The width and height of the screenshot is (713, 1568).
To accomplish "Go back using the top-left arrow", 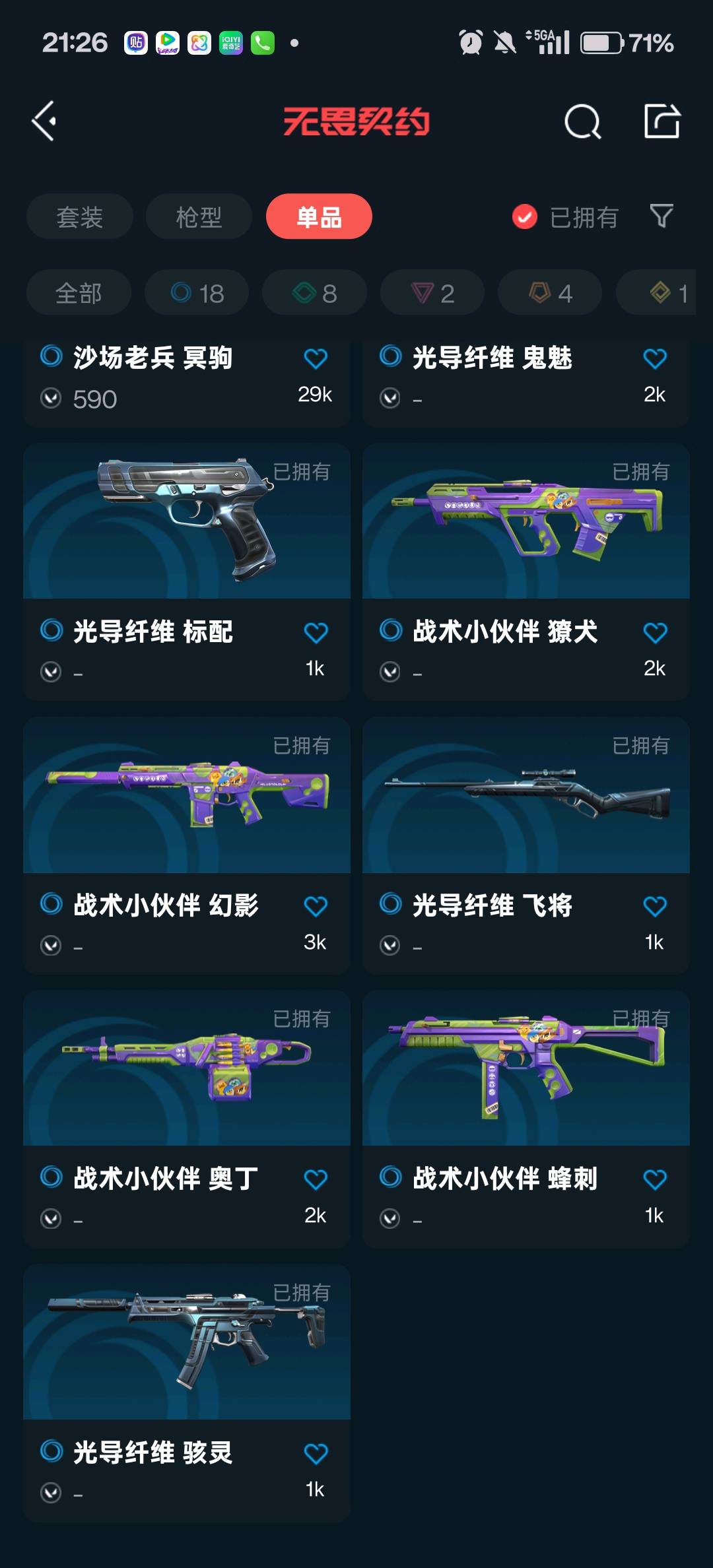I will click(x=44, y=121).
